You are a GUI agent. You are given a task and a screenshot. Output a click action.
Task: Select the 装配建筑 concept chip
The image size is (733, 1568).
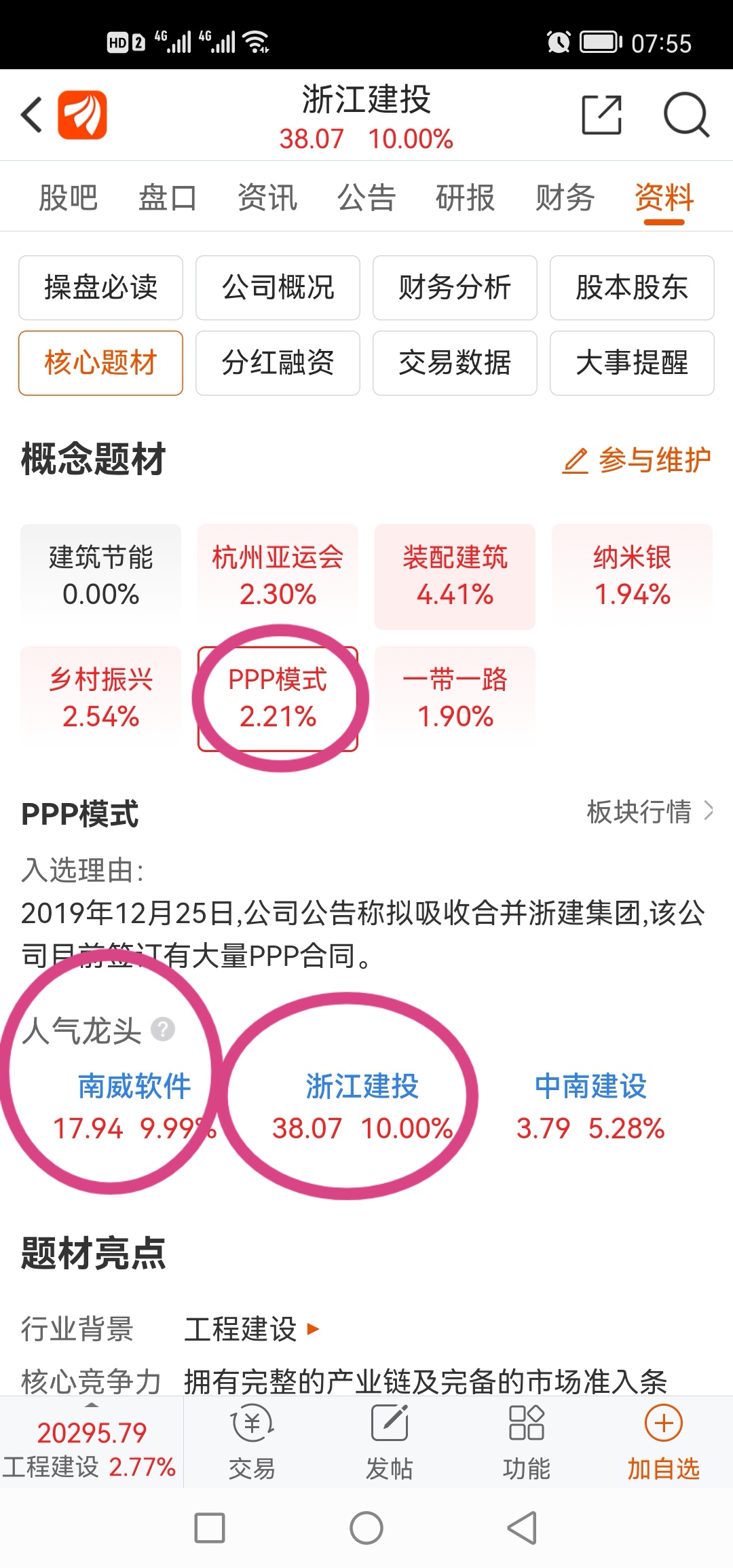point(455,576)
